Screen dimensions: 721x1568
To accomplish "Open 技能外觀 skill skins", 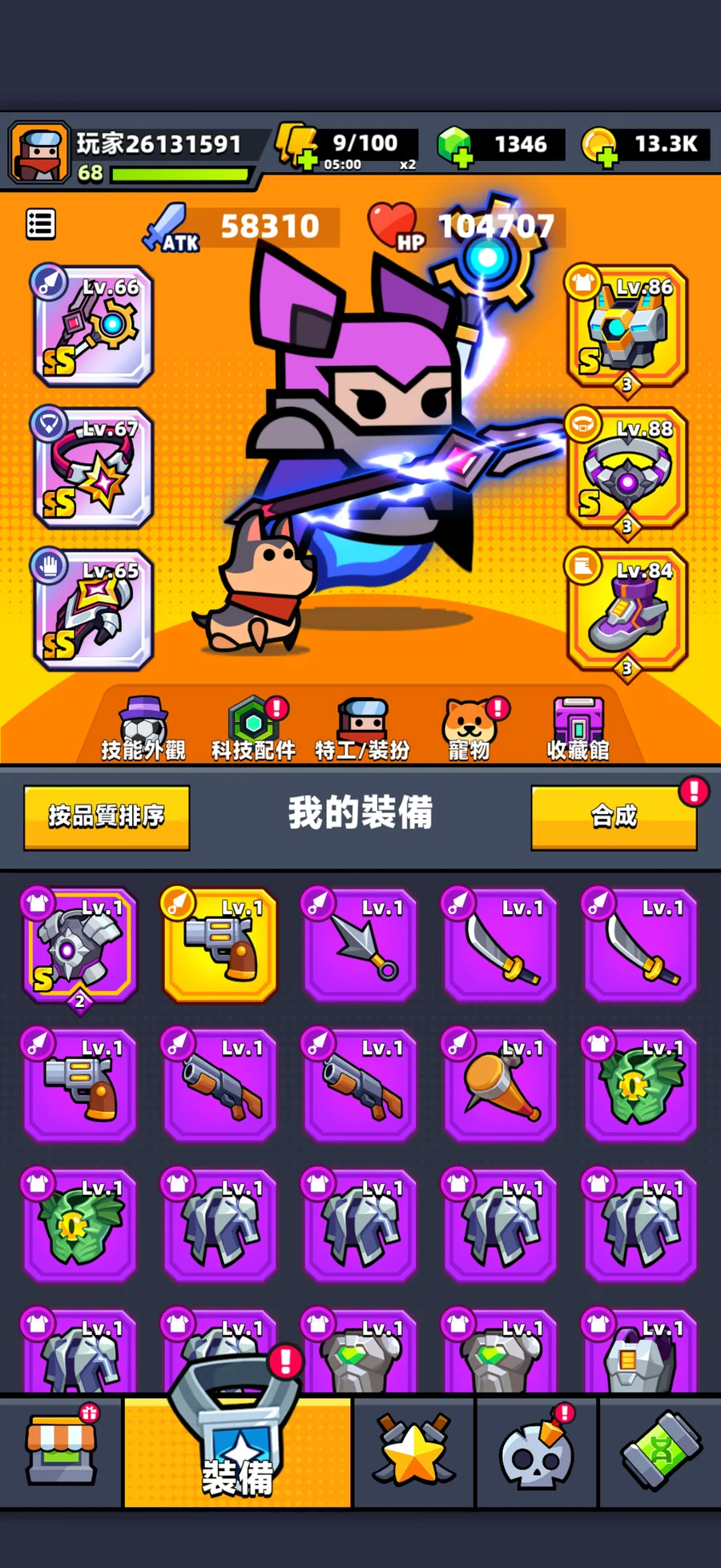I will coord(143,729).
